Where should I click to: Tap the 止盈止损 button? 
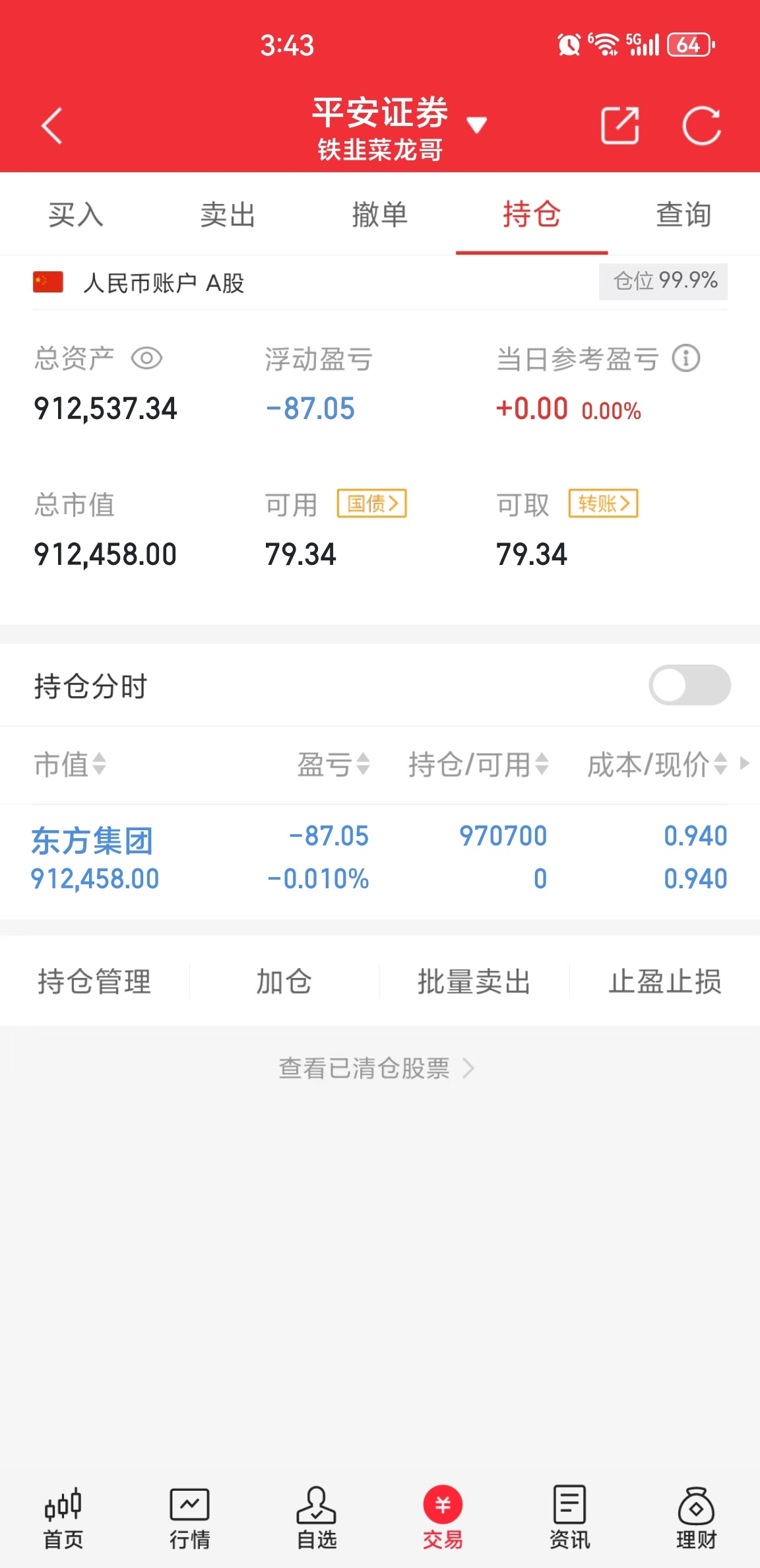(663, 981)
